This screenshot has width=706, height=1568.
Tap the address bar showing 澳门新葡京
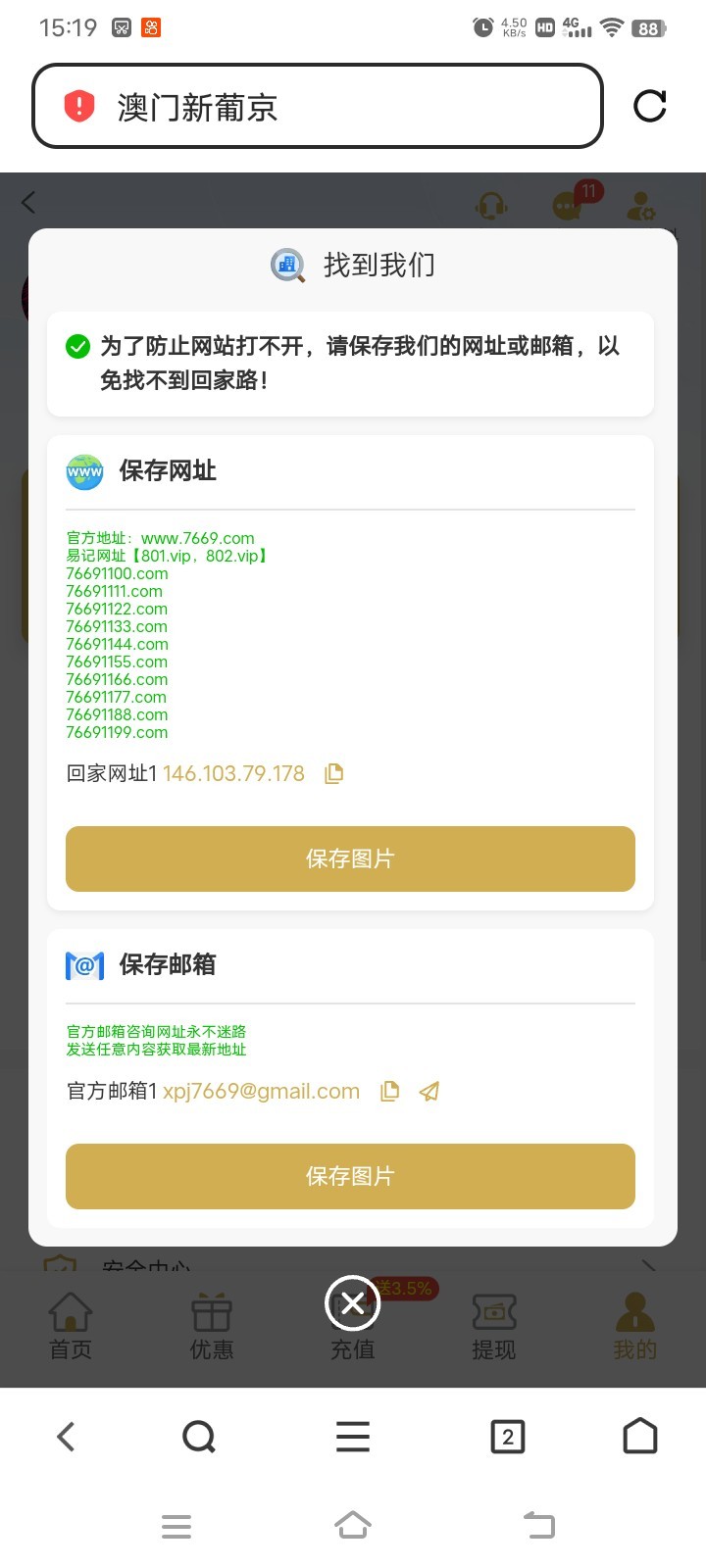point(317,106)
